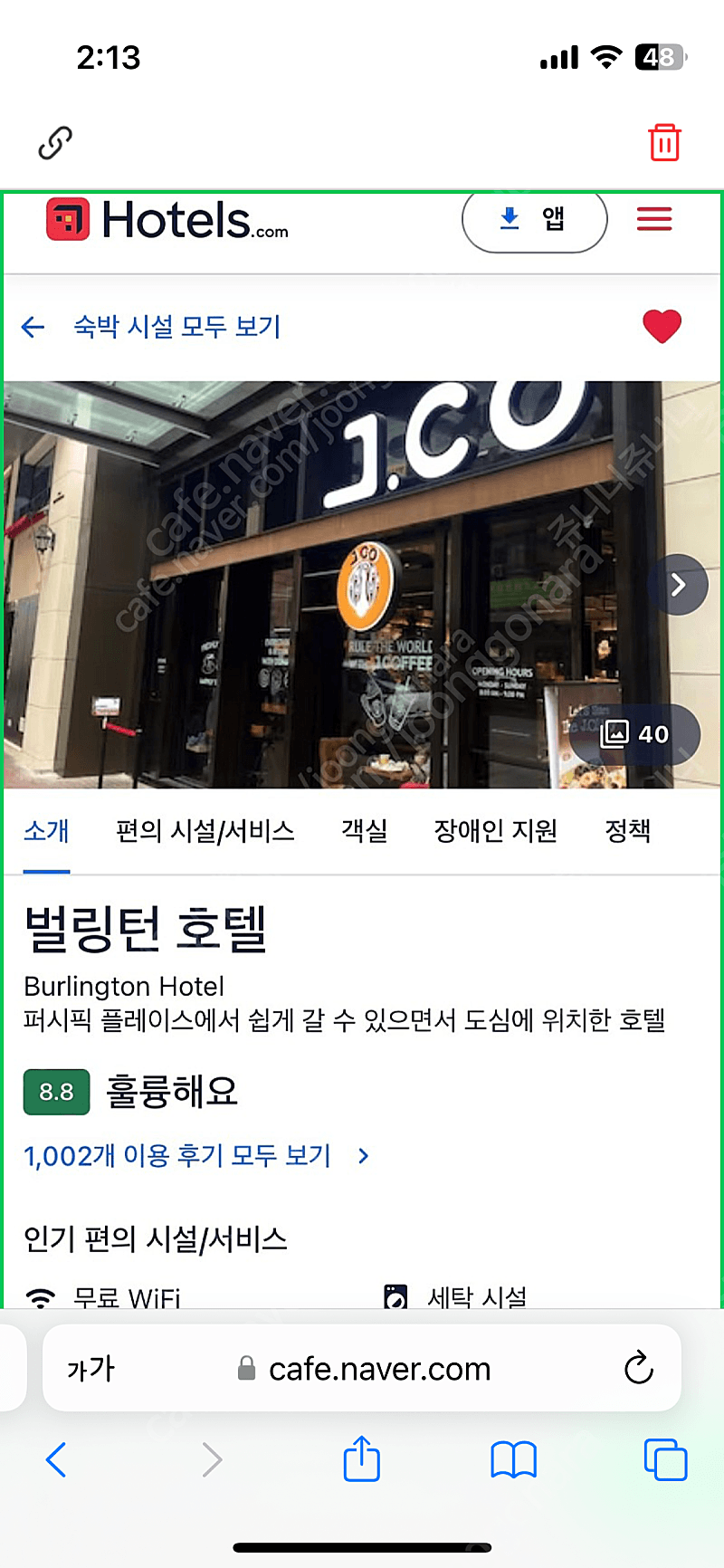
Task: Open Safari bookmarks
Action: 514,1459
